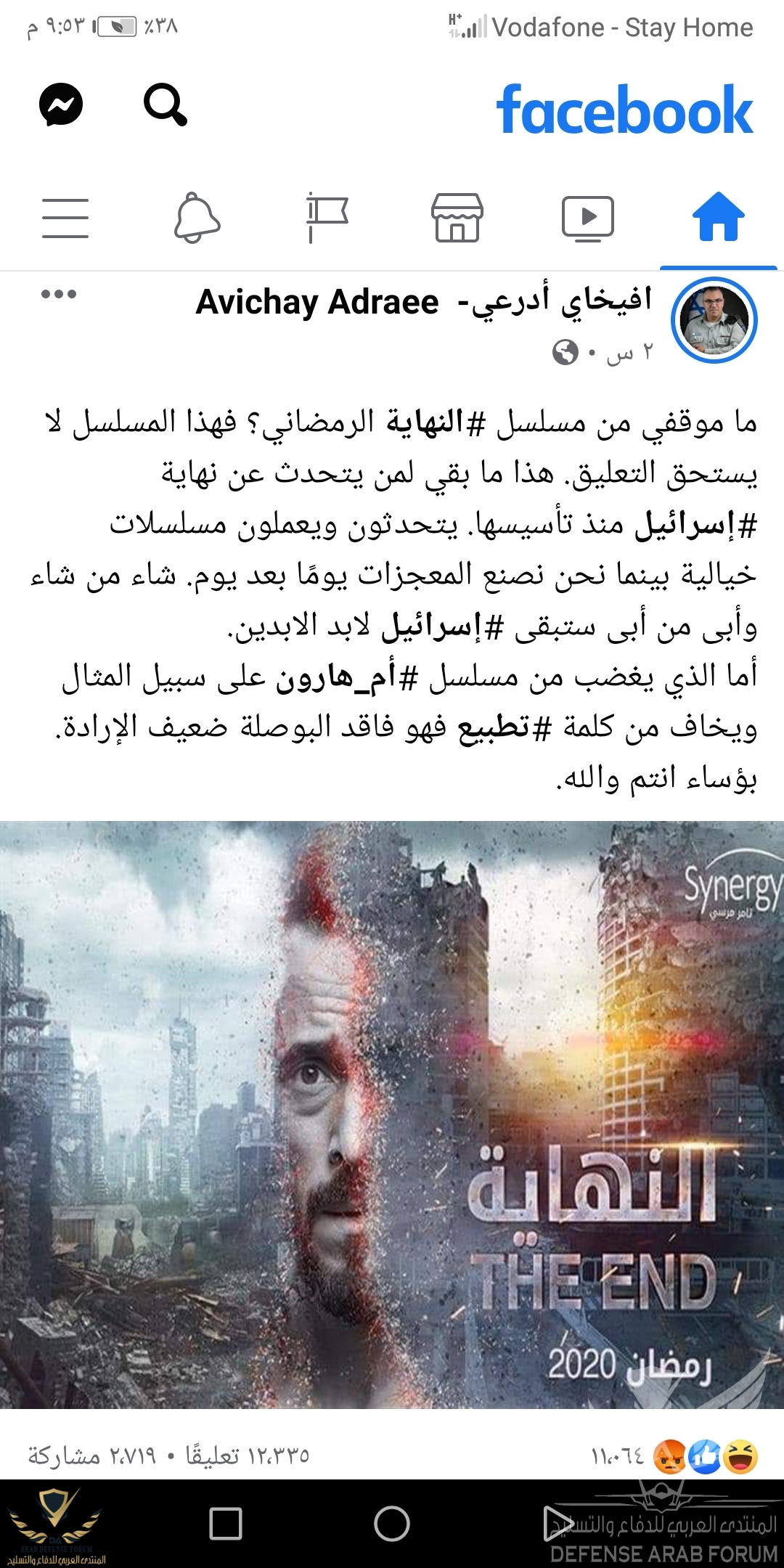
Task: Open the Pages flag tab
Action: (327, 217)
